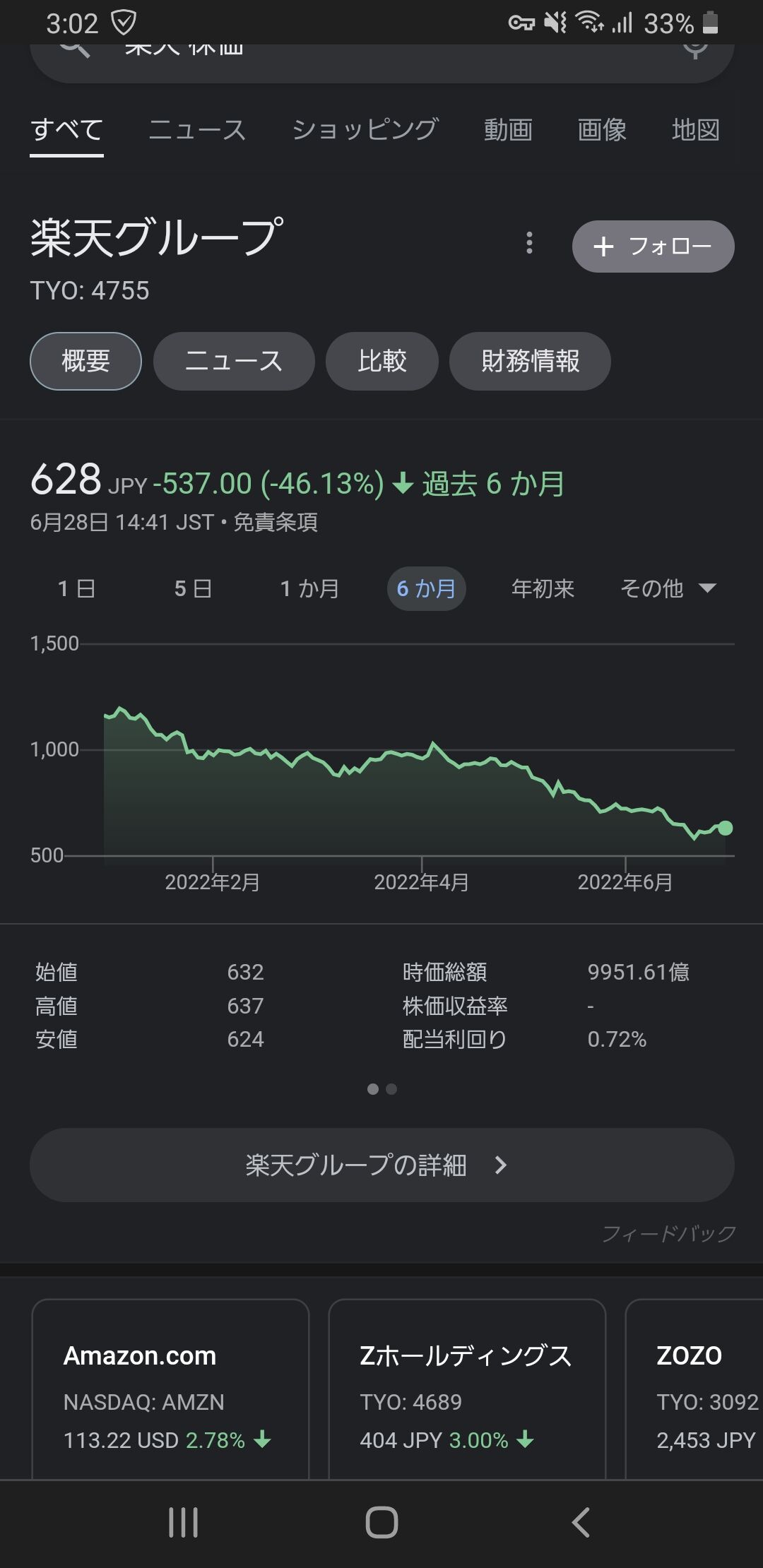Screen dimensions: 763x1568
Task: Select the 財務情報 chip
Action: pos(530,361)
